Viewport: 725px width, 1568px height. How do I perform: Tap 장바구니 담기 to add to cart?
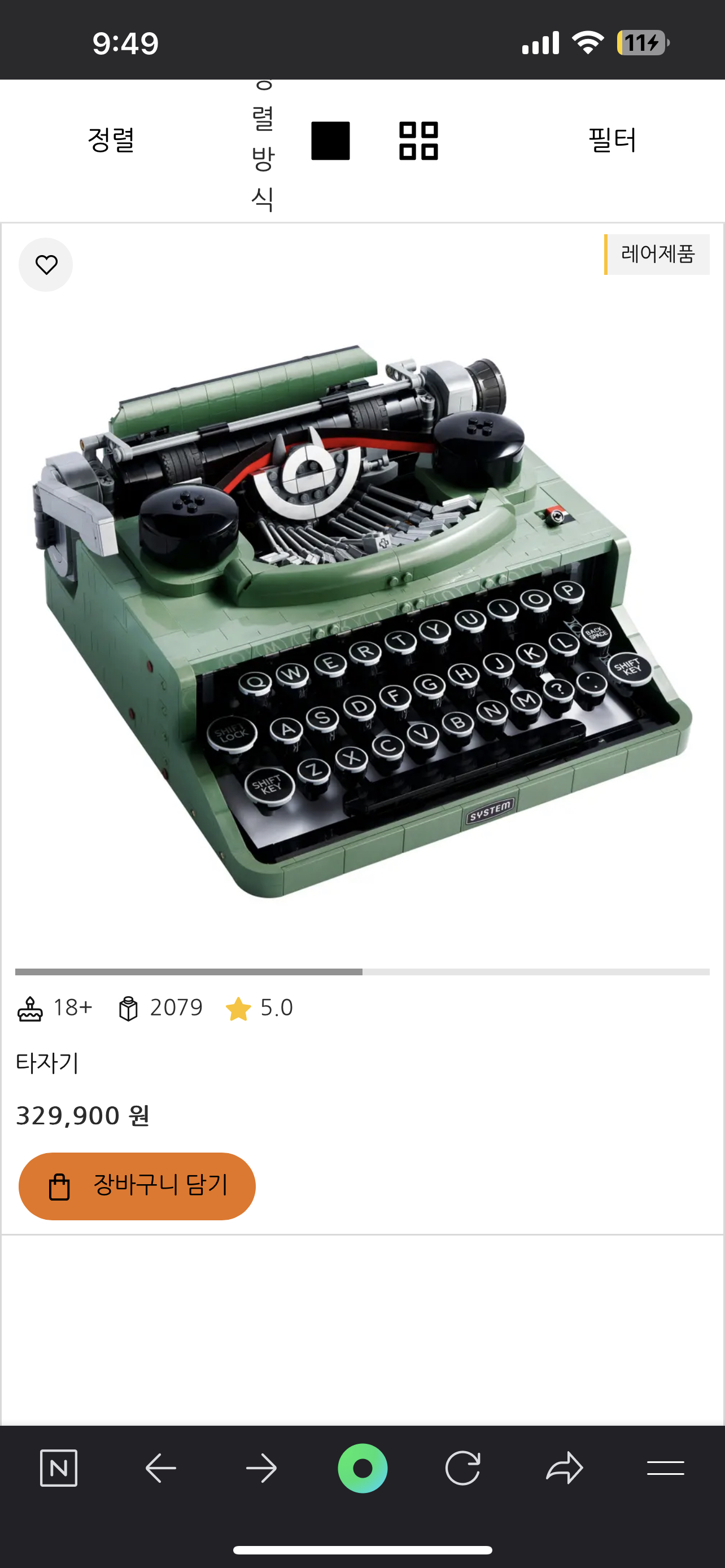[x=137, y=1186]
